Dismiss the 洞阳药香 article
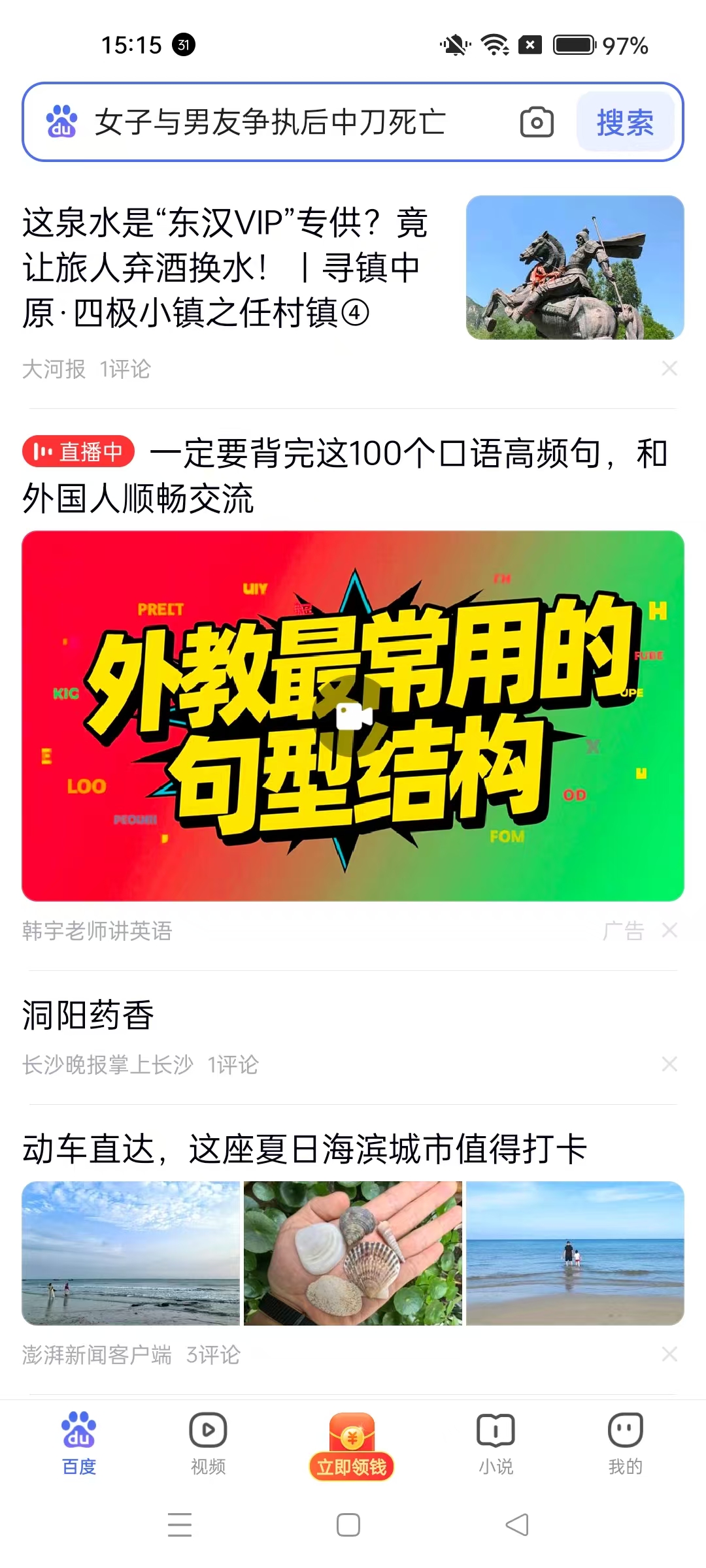 coord(669,1064)
